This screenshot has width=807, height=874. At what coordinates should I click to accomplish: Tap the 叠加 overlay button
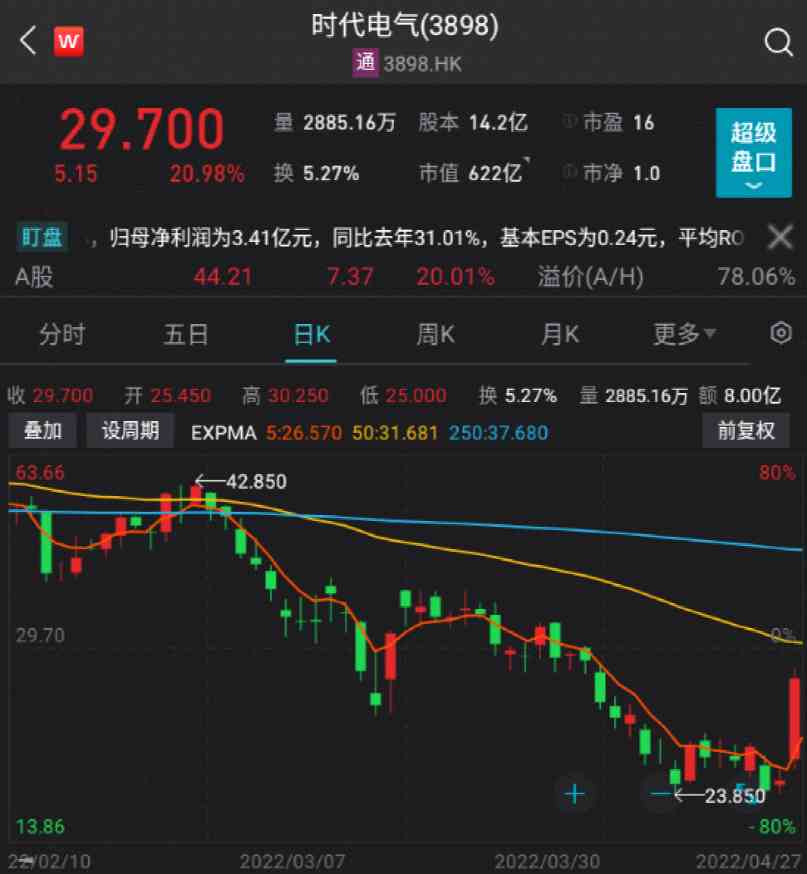pos(43,432)
